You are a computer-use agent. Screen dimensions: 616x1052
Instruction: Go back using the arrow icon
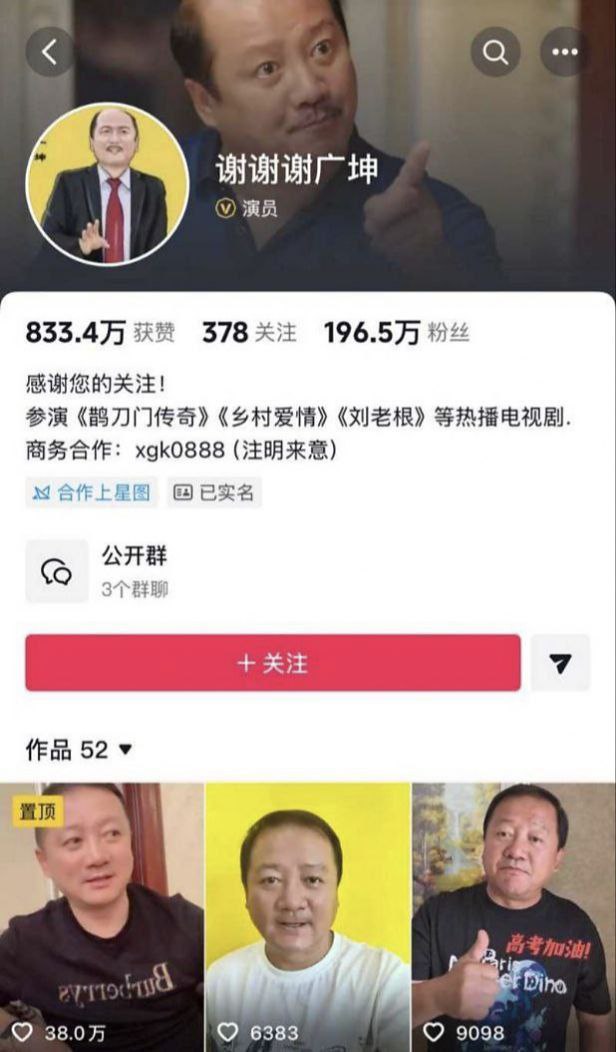[x=49, y=52]
